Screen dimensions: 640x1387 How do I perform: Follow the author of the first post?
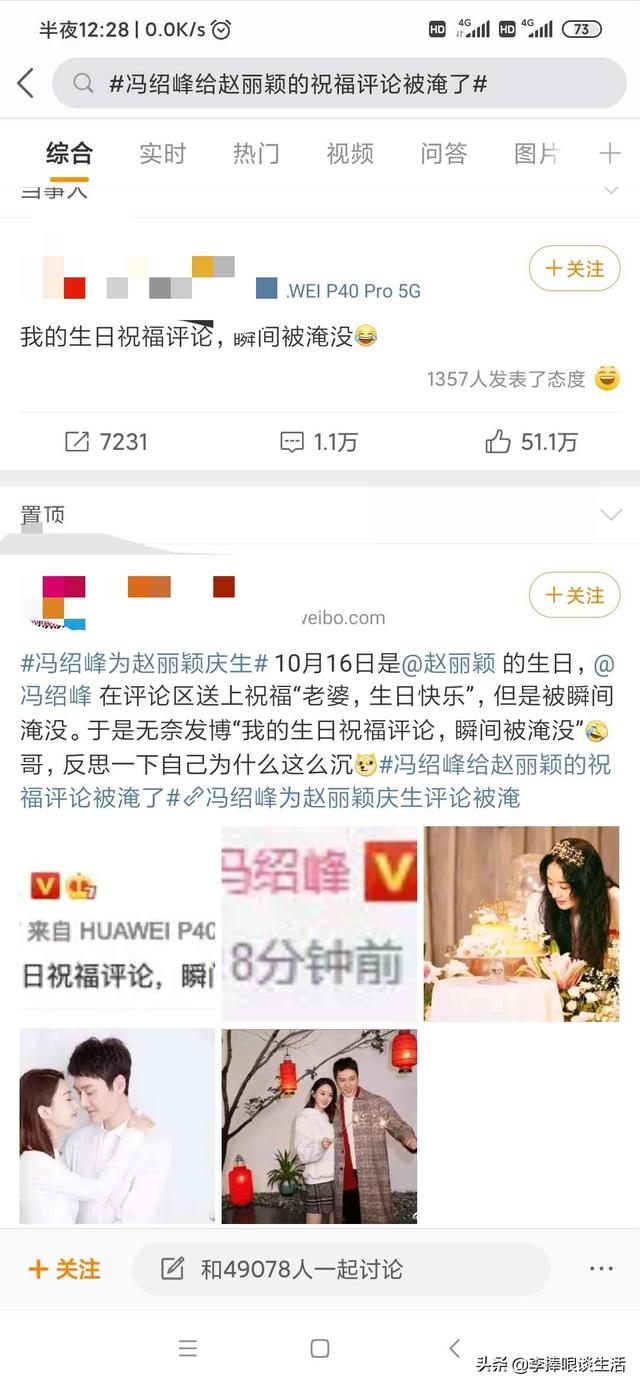pyautogui.click(x=574, y=268)
